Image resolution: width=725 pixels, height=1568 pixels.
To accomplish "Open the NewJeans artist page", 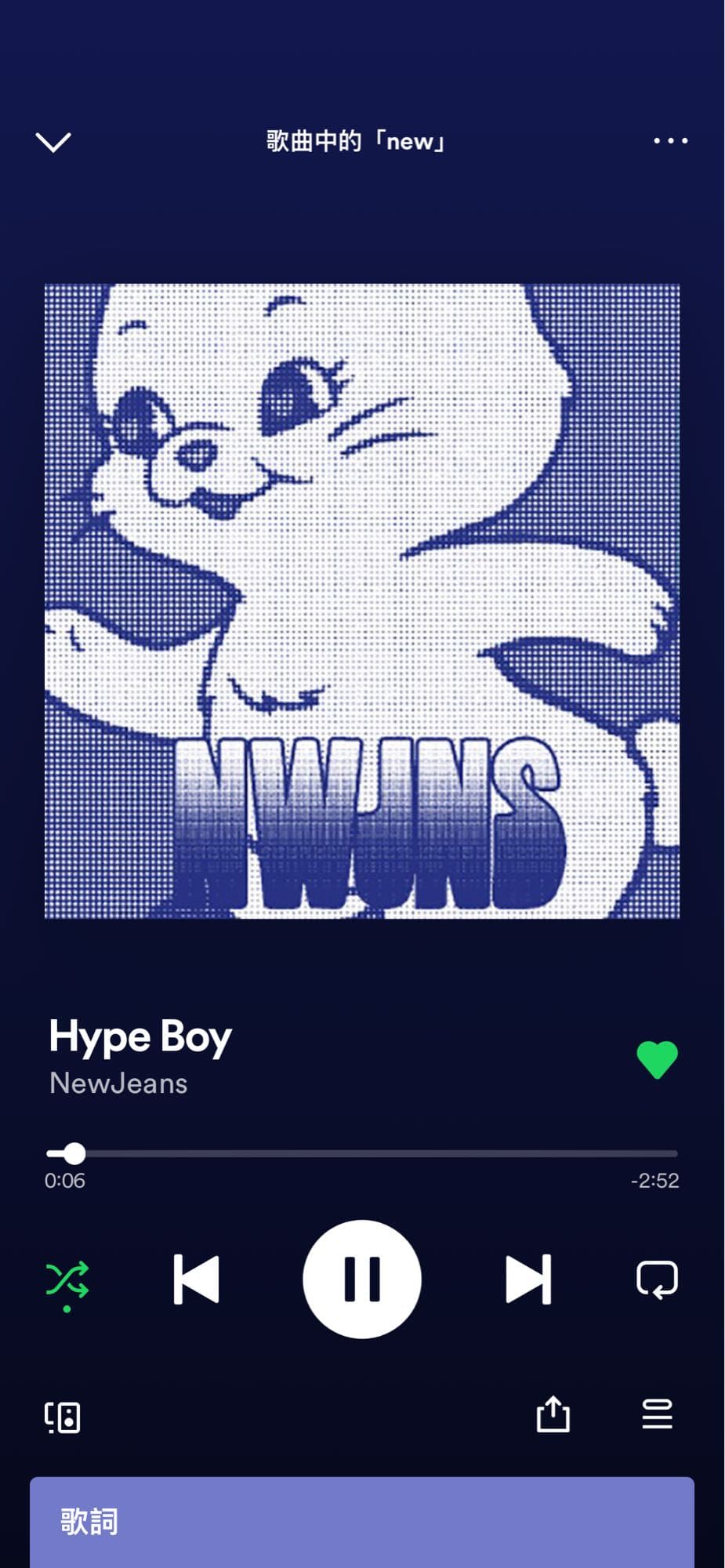I will tap(118, 1083).
